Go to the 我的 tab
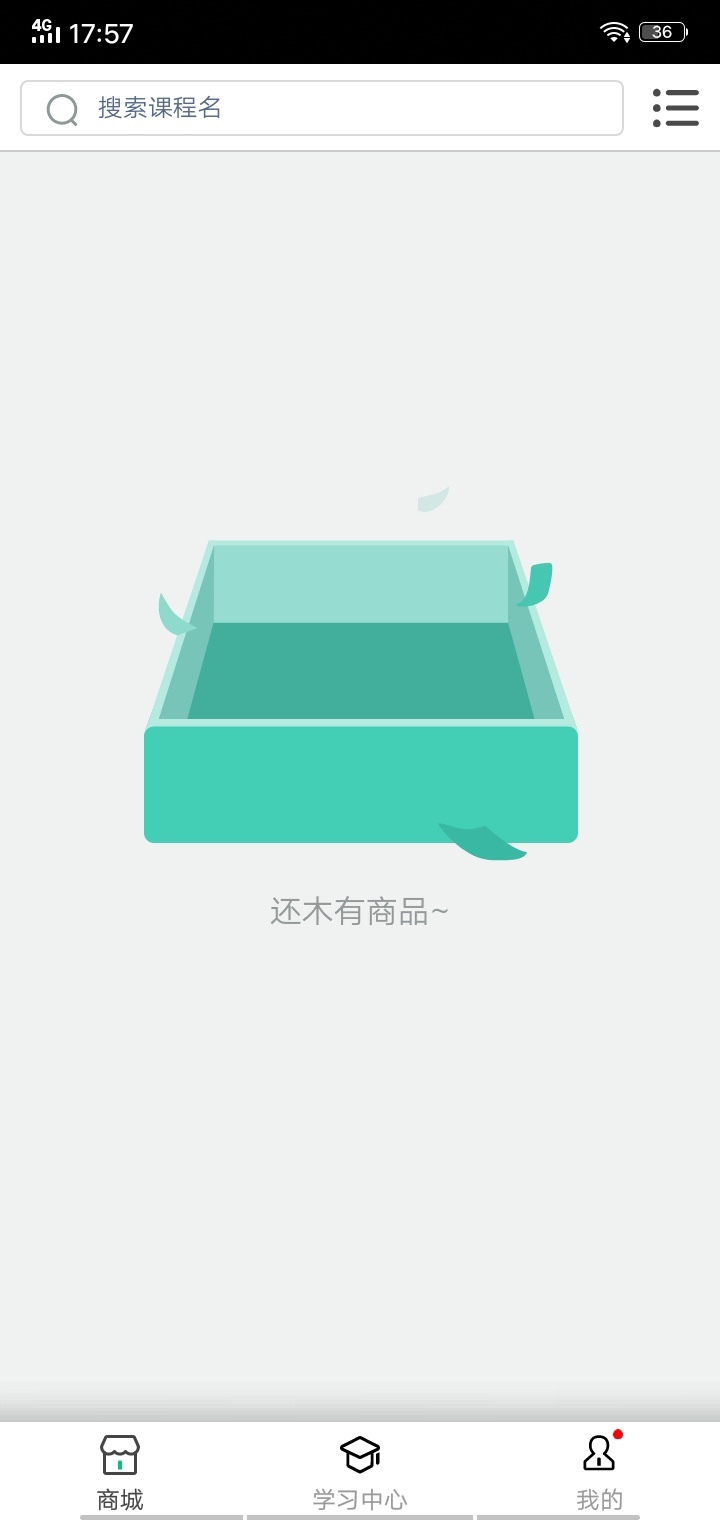The width and height of the screenshot is (720, 1520). pos(600,1471)
